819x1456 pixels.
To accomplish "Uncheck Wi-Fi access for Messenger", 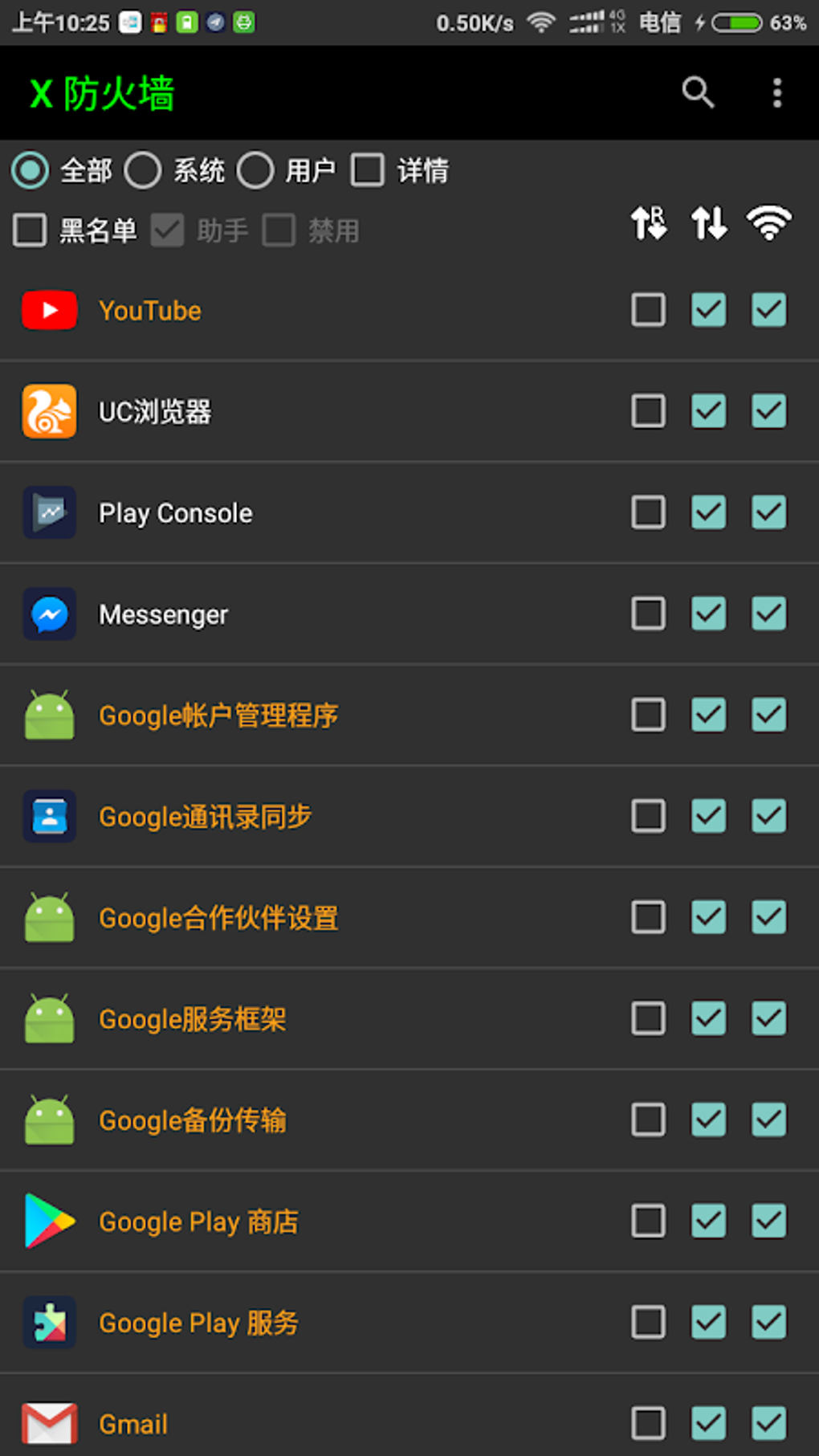I will (x=768, y=614).
